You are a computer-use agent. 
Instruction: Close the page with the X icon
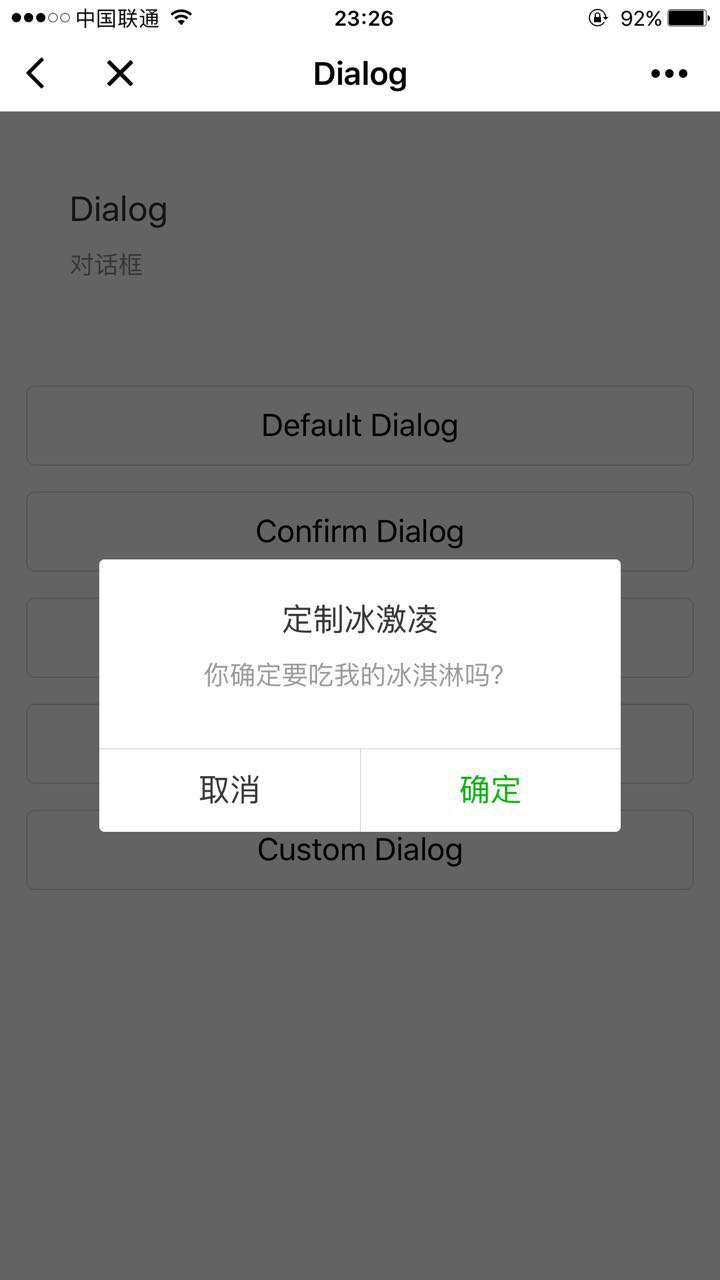120,73
